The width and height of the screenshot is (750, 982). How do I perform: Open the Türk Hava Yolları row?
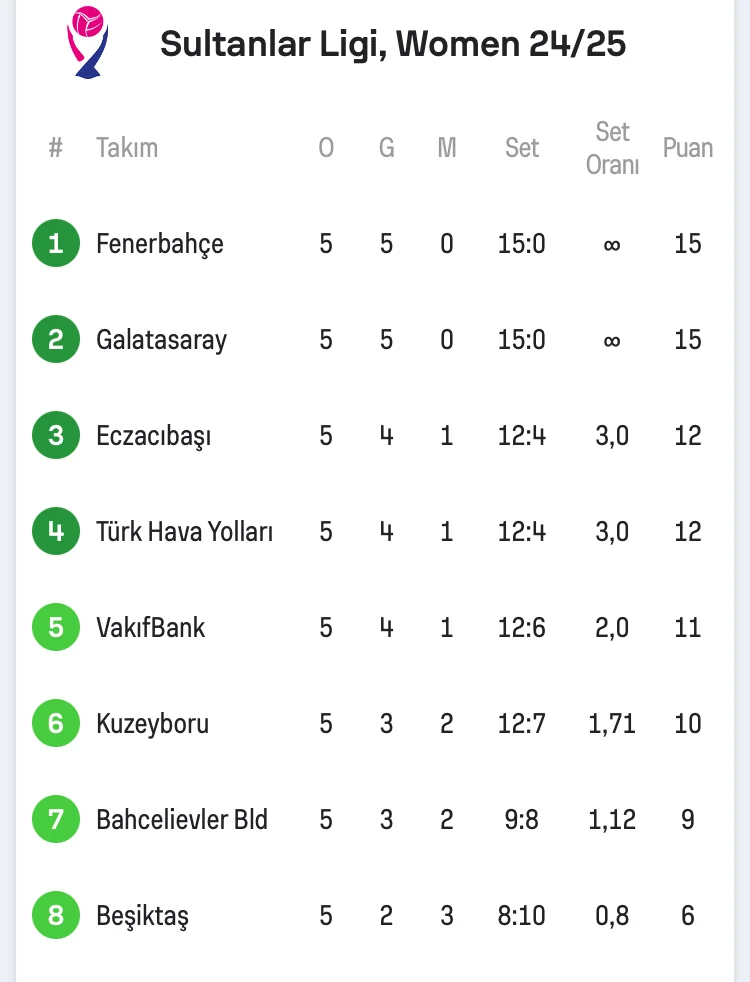coord(184,532)
